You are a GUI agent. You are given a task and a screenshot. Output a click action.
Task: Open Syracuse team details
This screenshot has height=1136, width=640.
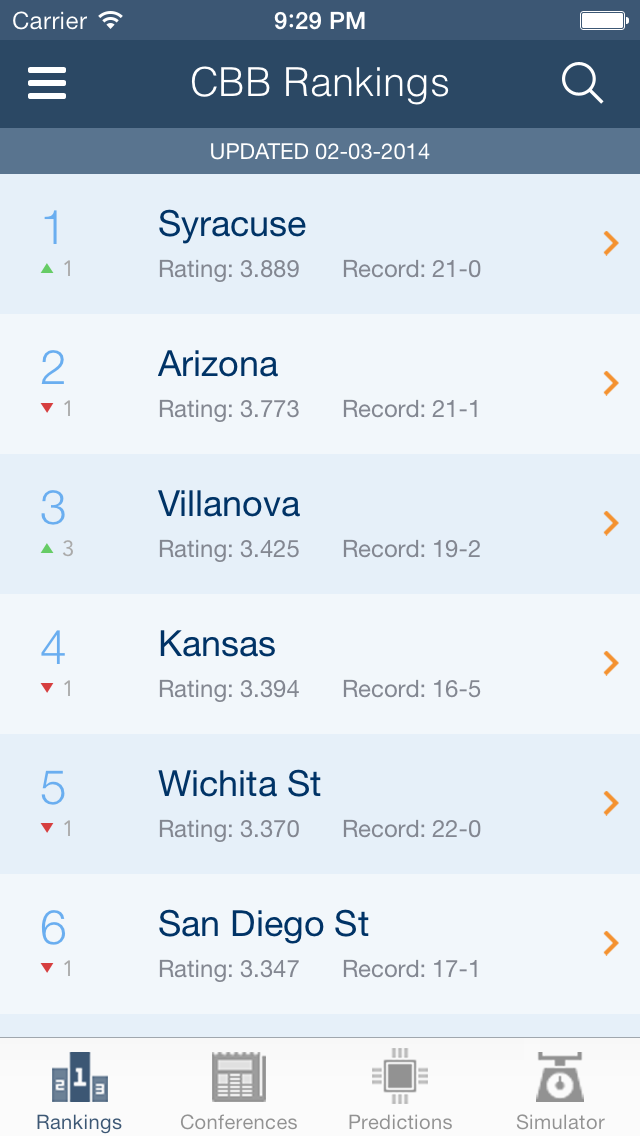(320, 244)
